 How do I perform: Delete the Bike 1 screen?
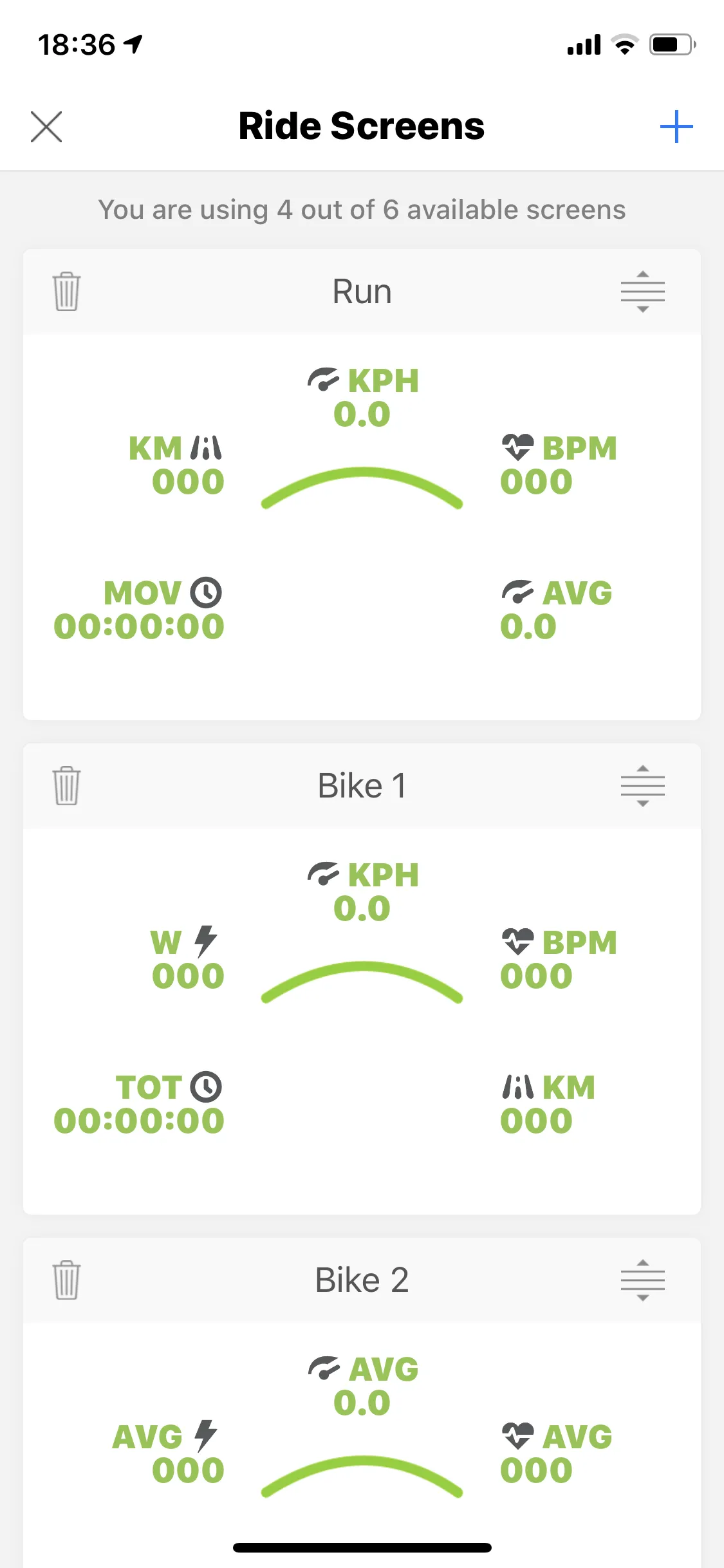[x=66, y=786]
